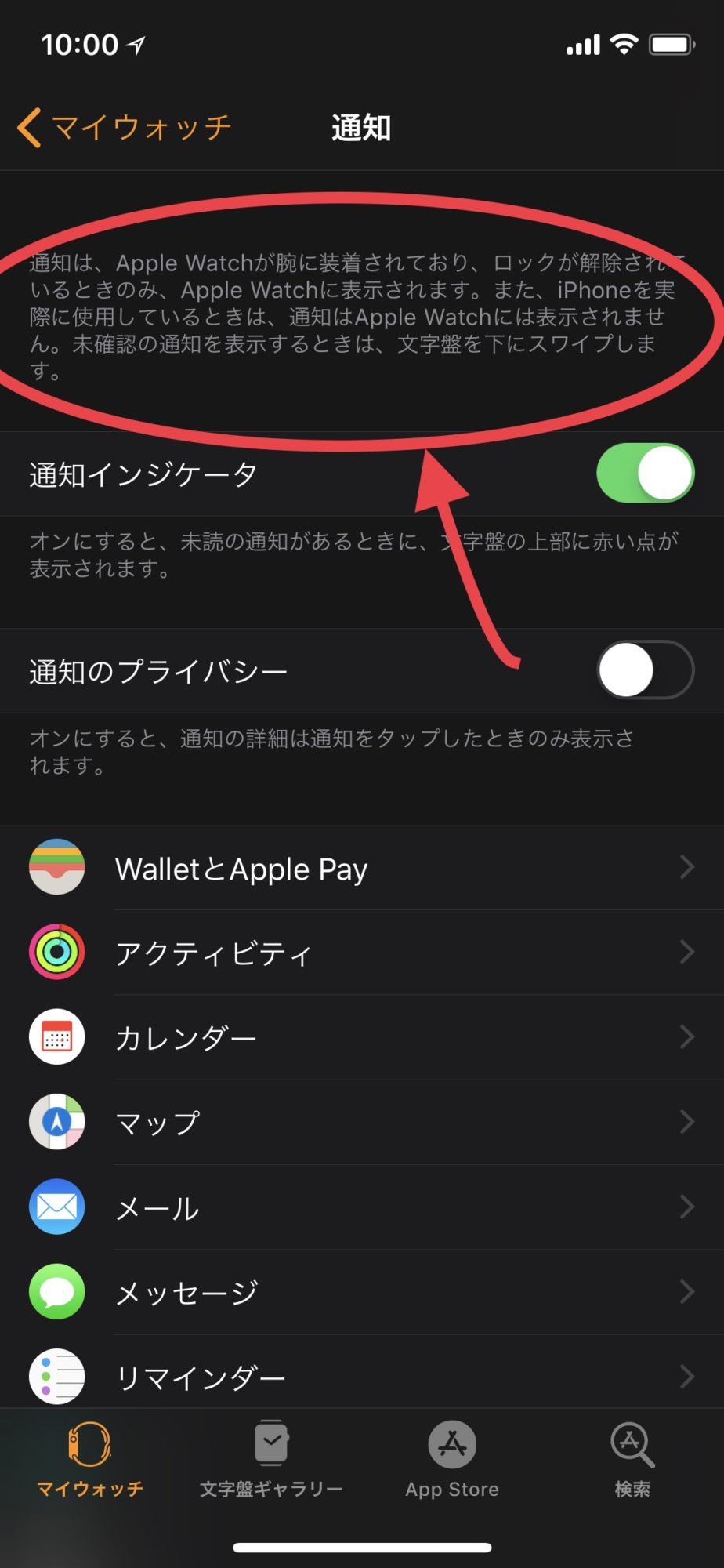Tap the メール envelope icon
Screen dimensions: 724x1568
pyautogui.click(x=56, y=1207)
